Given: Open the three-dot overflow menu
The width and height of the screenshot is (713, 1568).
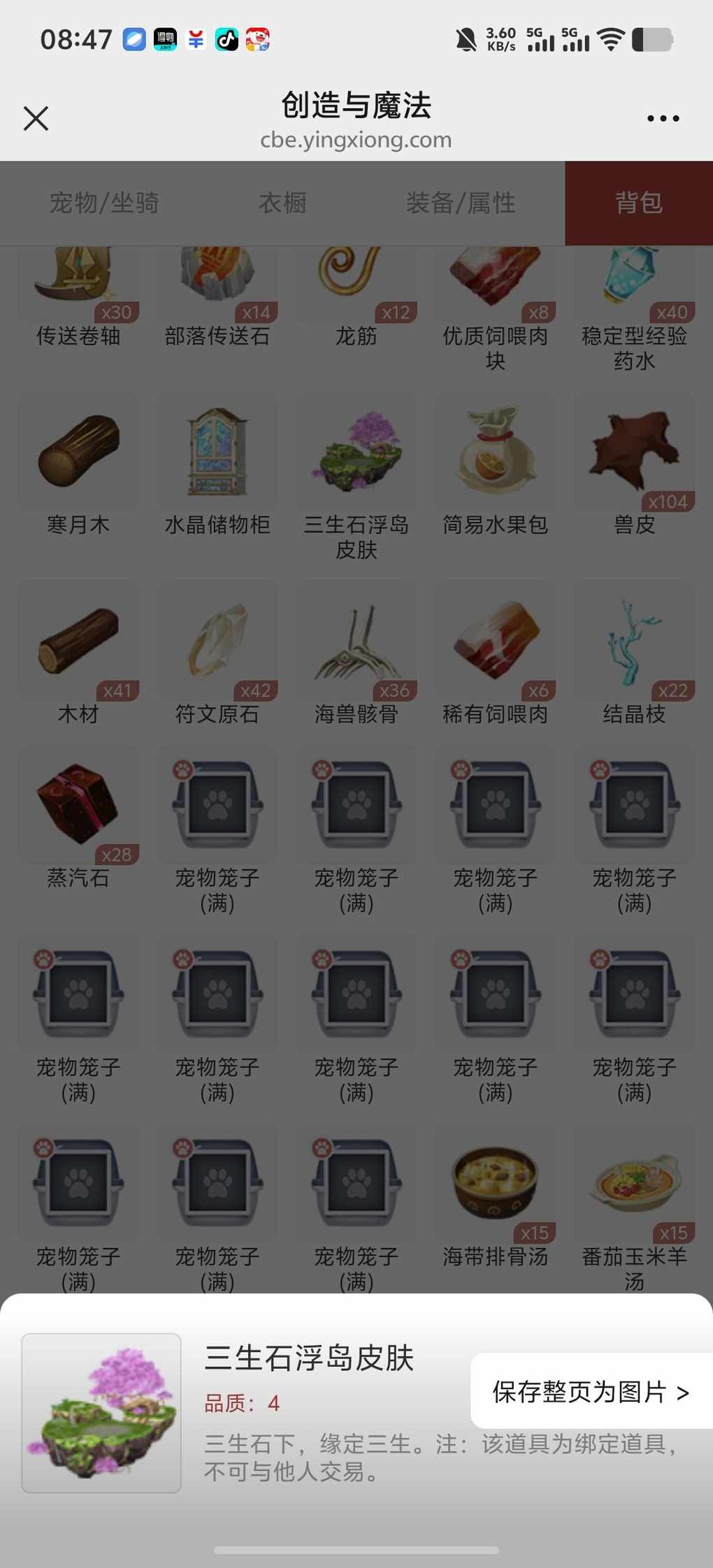Looking at the screenshot, I should (663, 119).
